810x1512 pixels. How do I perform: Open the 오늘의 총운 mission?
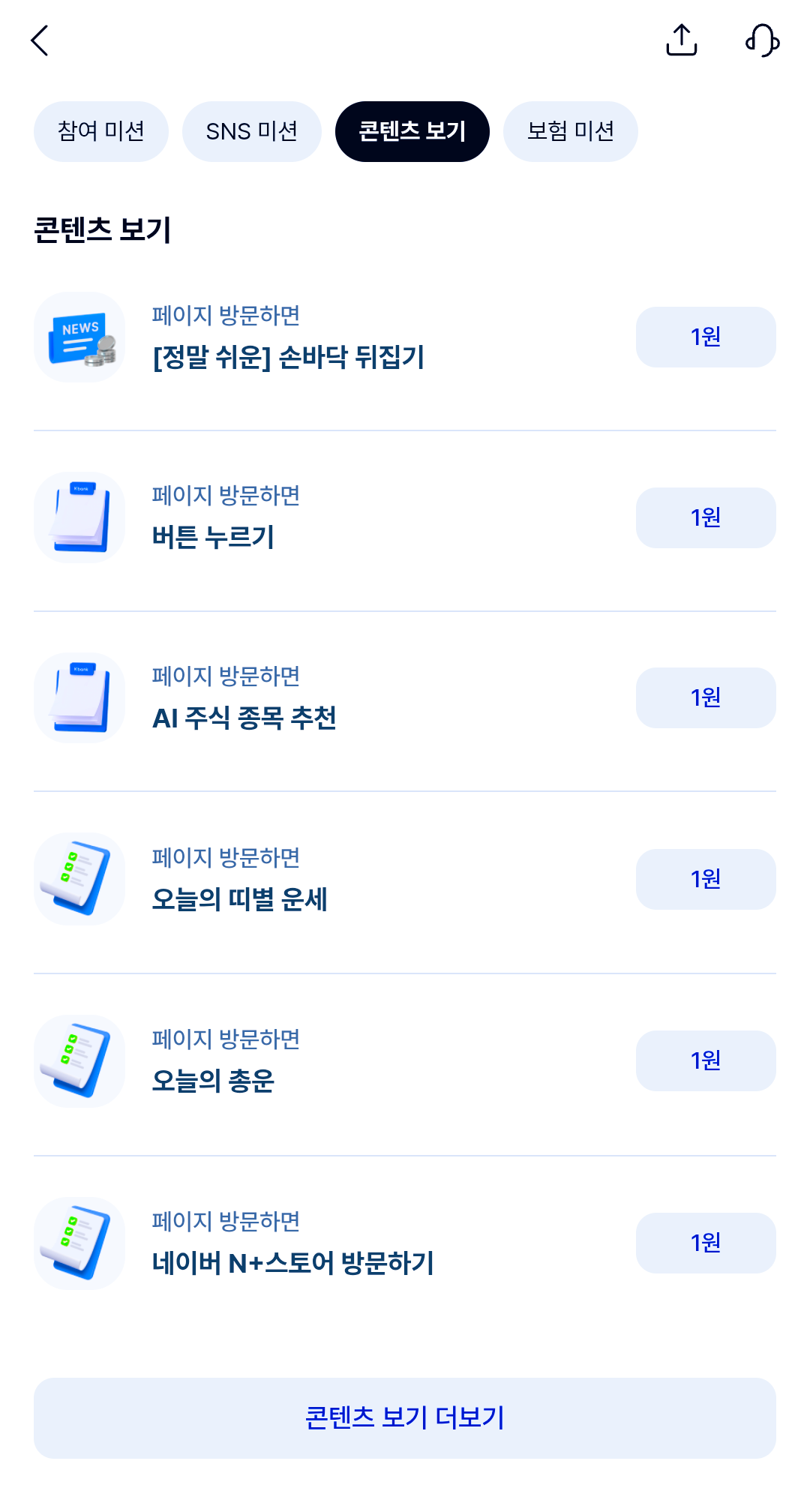point(405,1061)
